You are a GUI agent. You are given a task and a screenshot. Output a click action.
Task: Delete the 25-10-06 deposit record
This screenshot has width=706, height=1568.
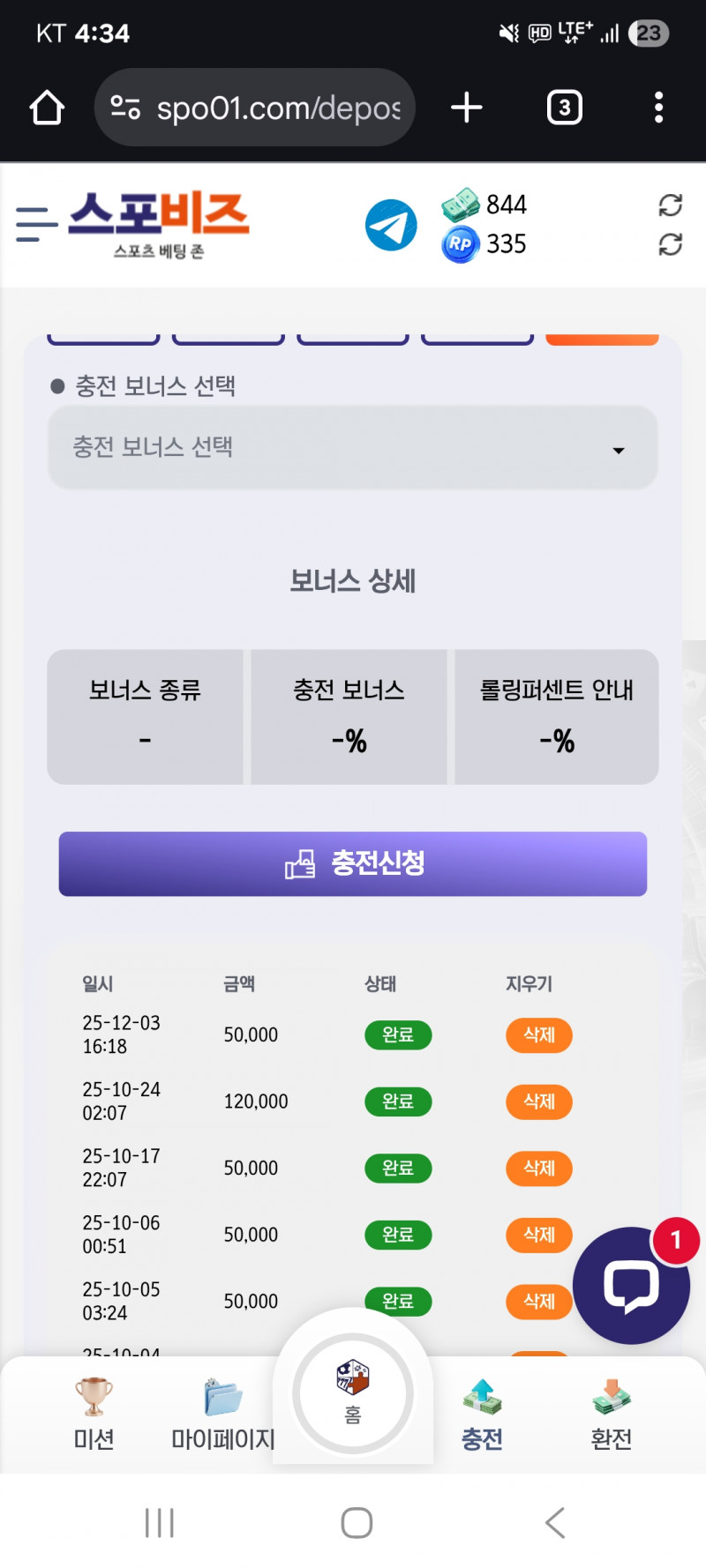point(538,1235)
